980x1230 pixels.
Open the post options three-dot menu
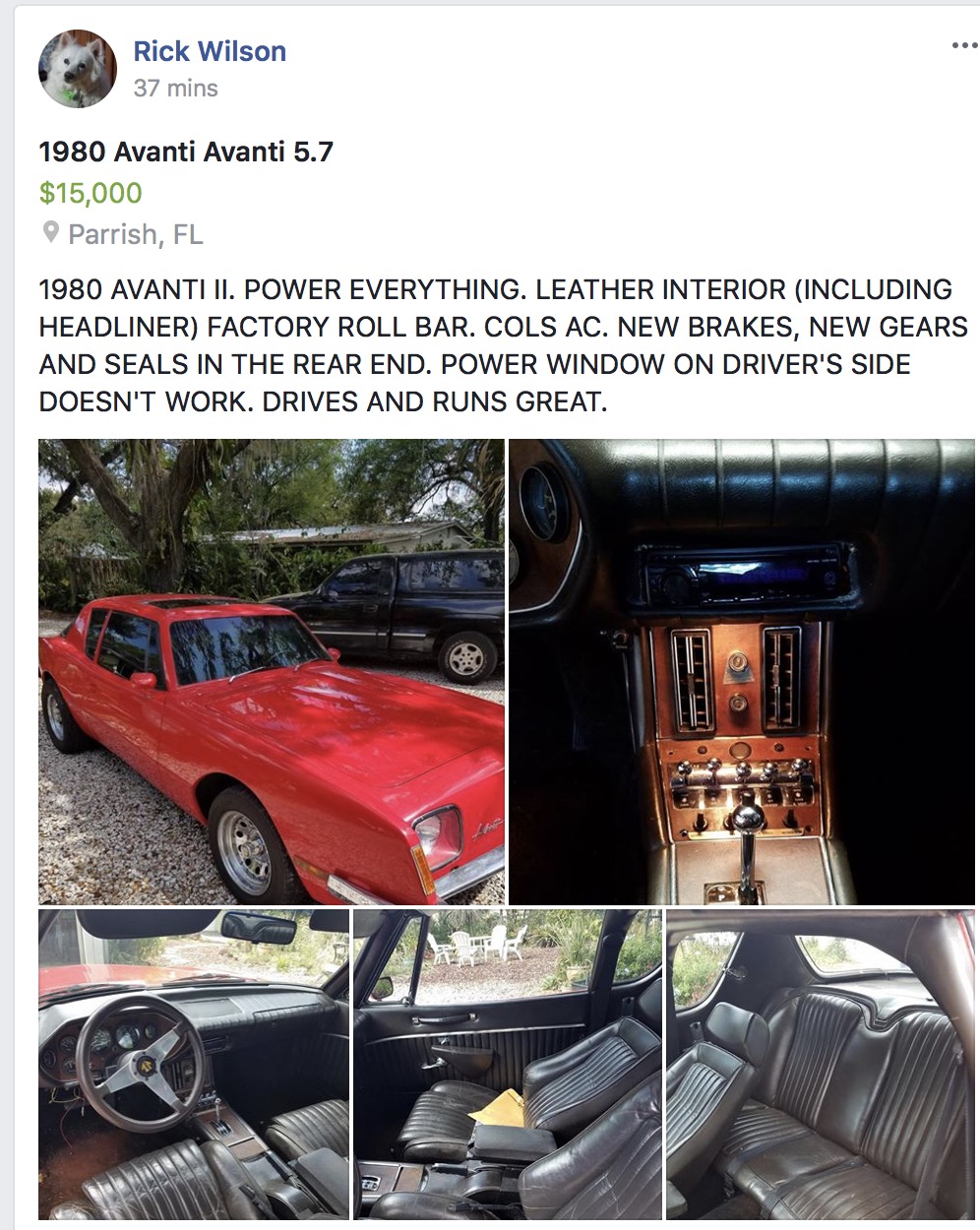[x=963, y=45]
